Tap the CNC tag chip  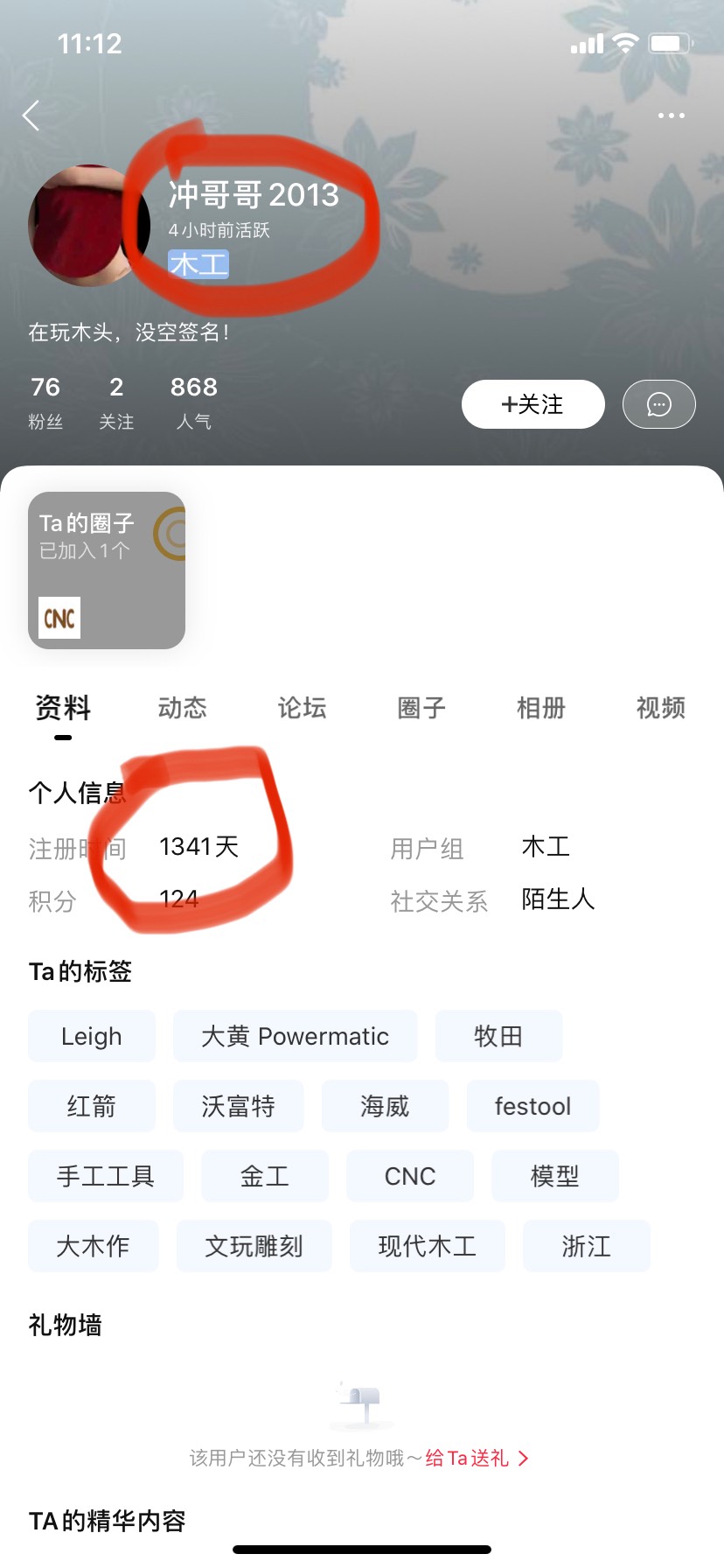pyautogui.click(x=409, y=1176)
